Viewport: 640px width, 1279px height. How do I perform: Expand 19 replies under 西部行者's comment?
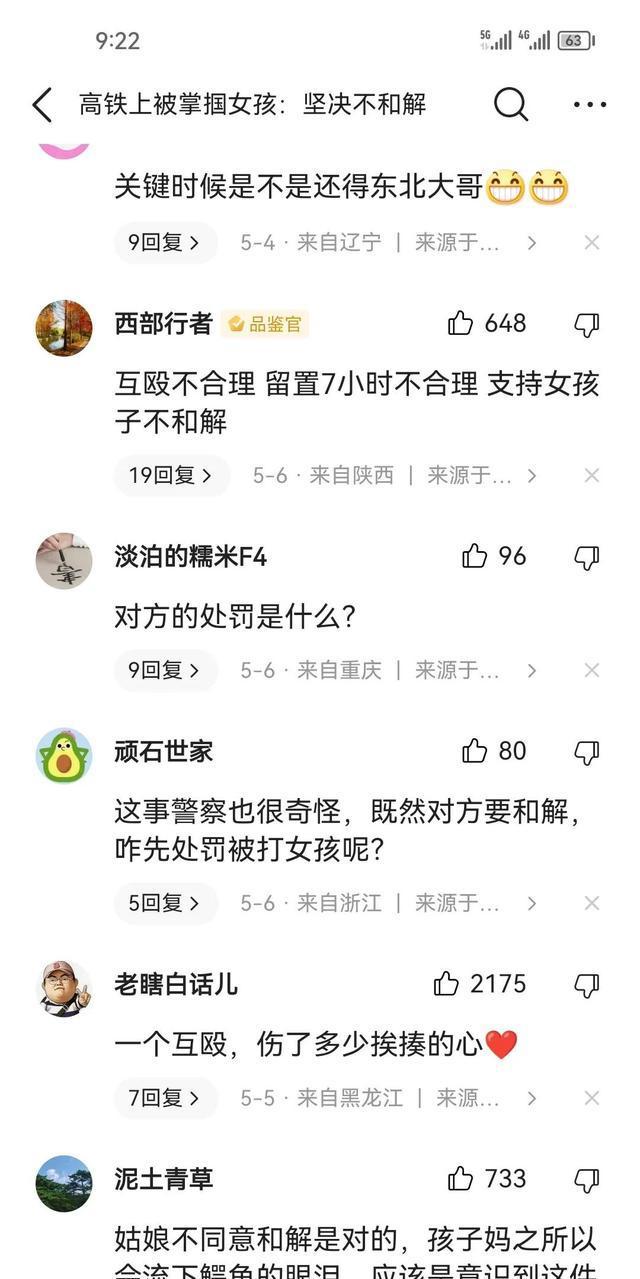click(171, 475)
